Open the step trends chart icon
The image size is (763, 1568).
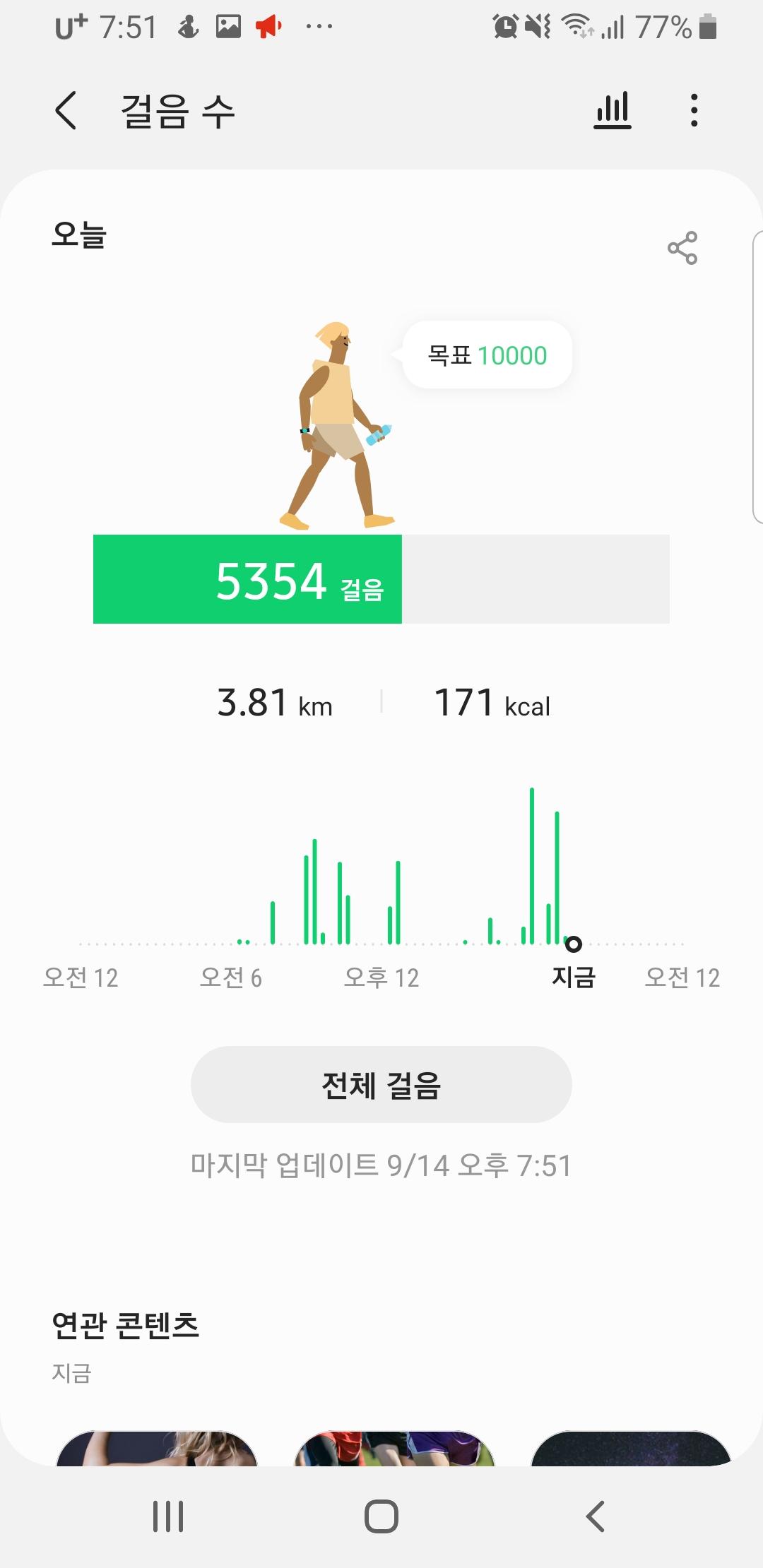[x=613, y=111]
